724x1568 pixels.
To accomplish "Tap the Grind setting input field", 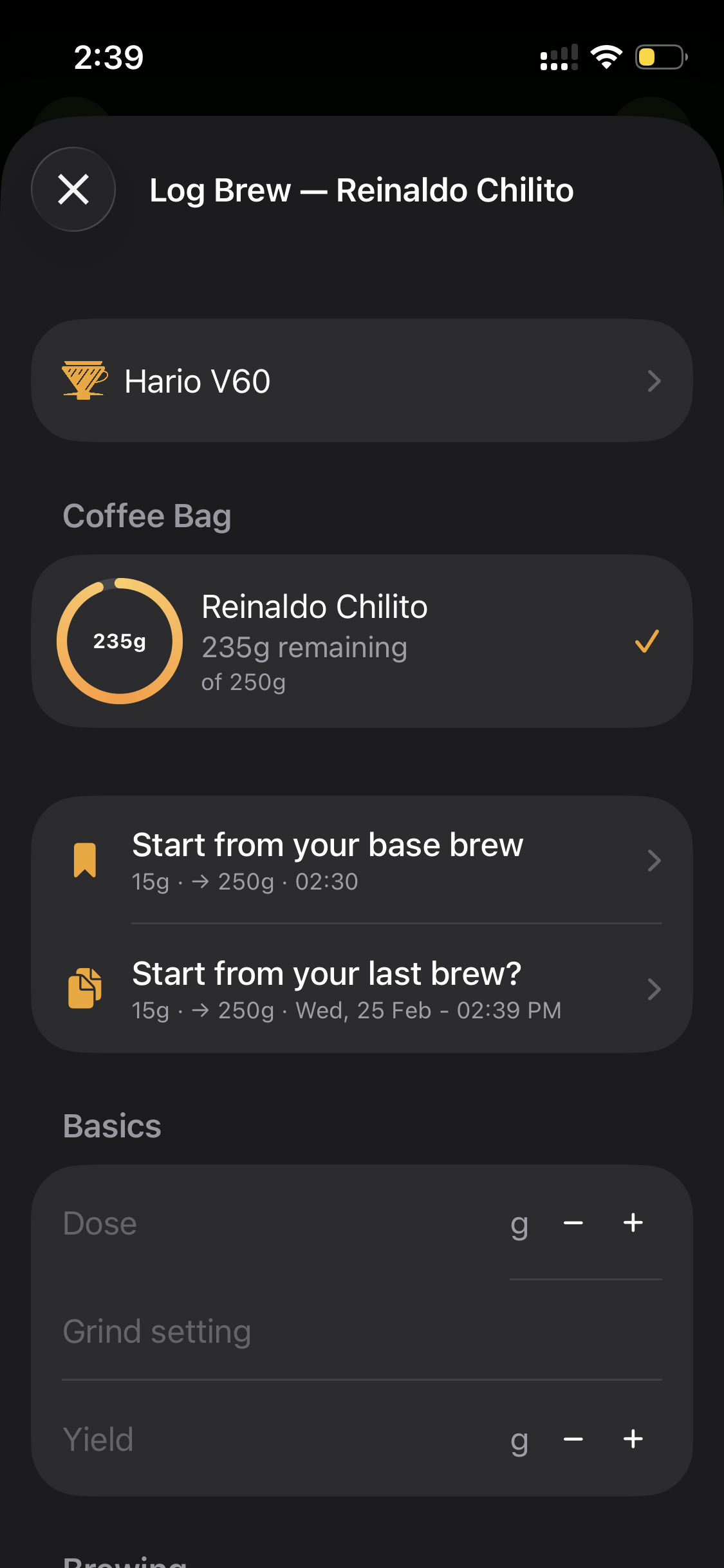I will [x=362, y=1331].
